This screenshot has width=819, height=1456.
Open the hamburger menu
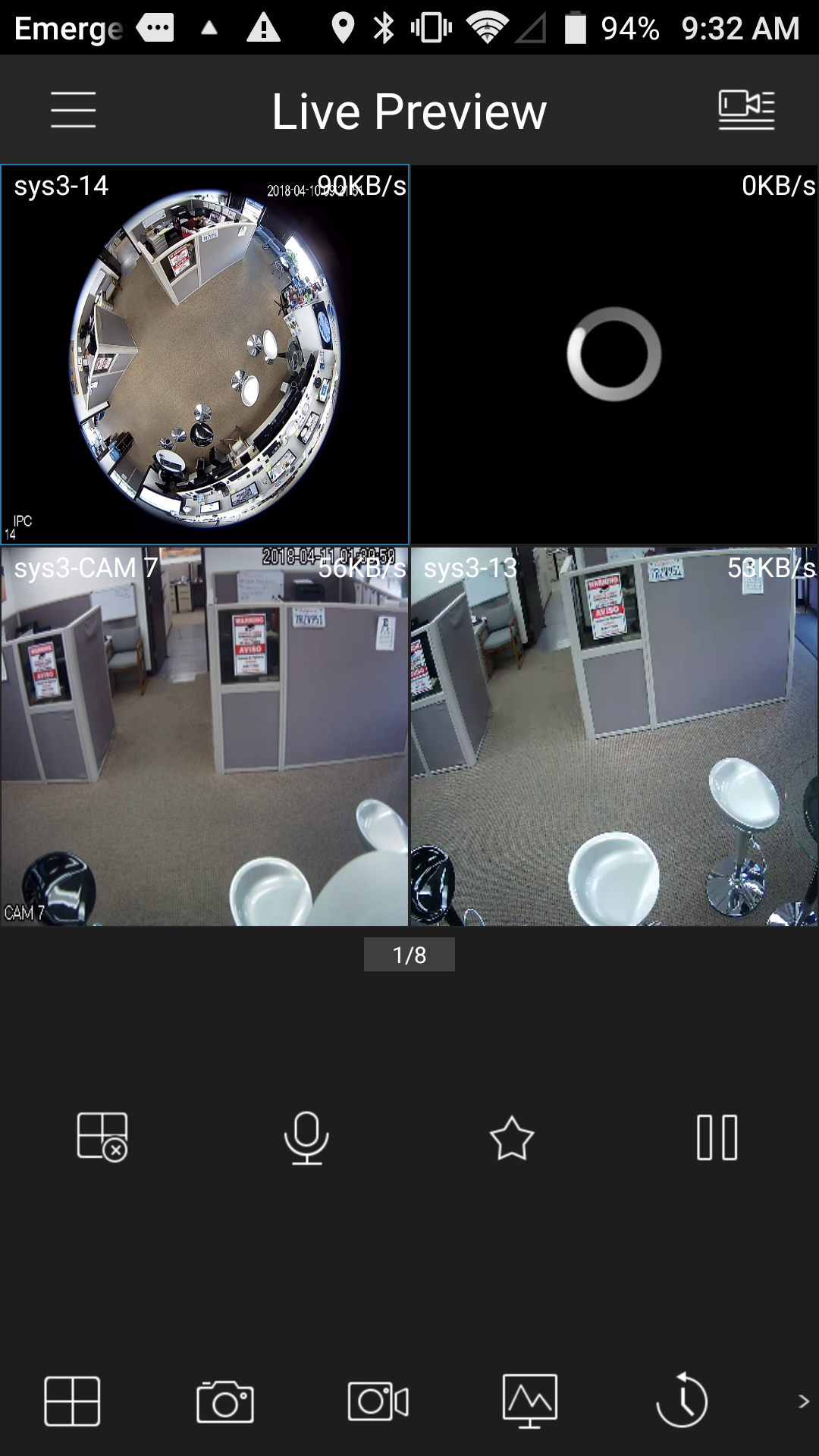click(x=73, y=110)
